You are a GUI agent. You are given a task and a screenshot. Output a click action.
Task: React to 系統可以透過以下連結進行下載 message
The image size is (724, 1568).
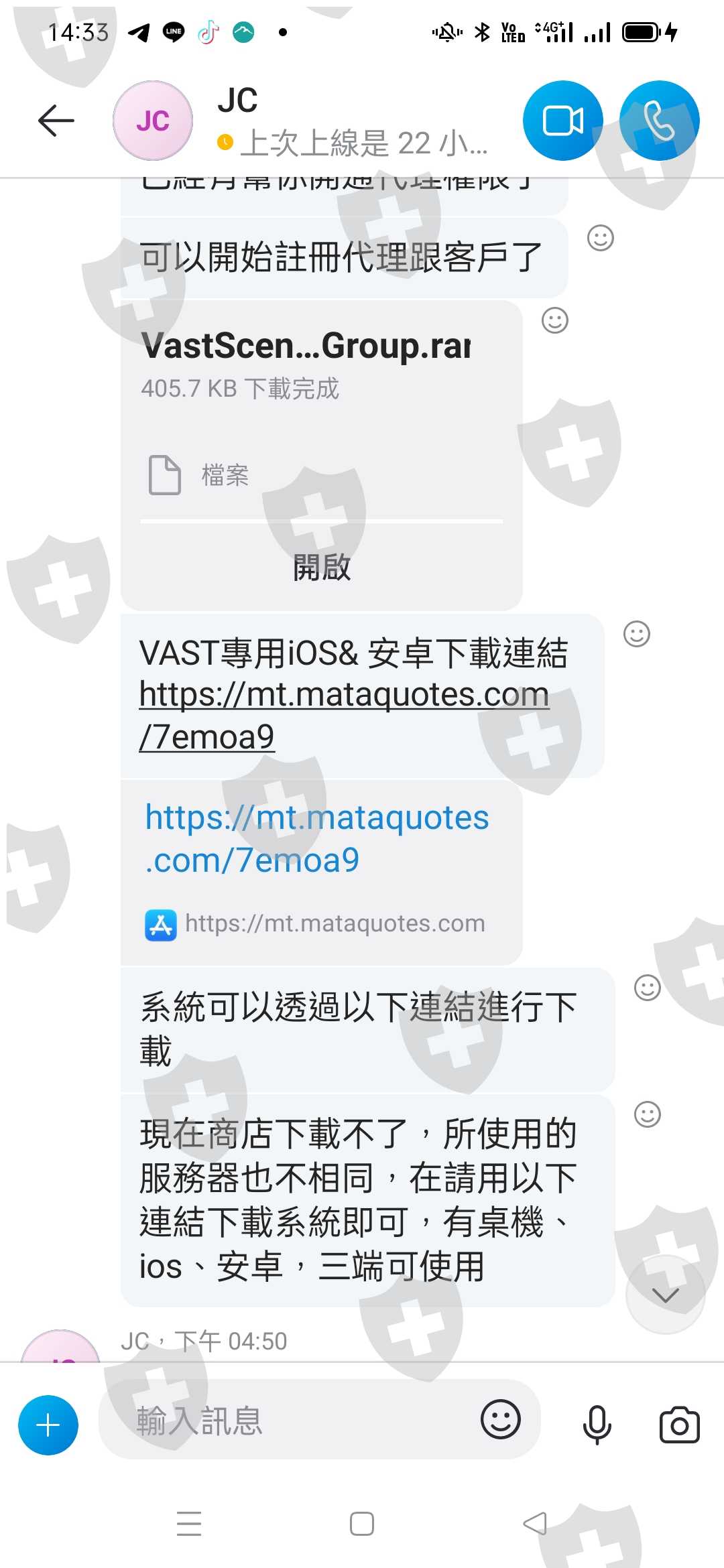647,988
